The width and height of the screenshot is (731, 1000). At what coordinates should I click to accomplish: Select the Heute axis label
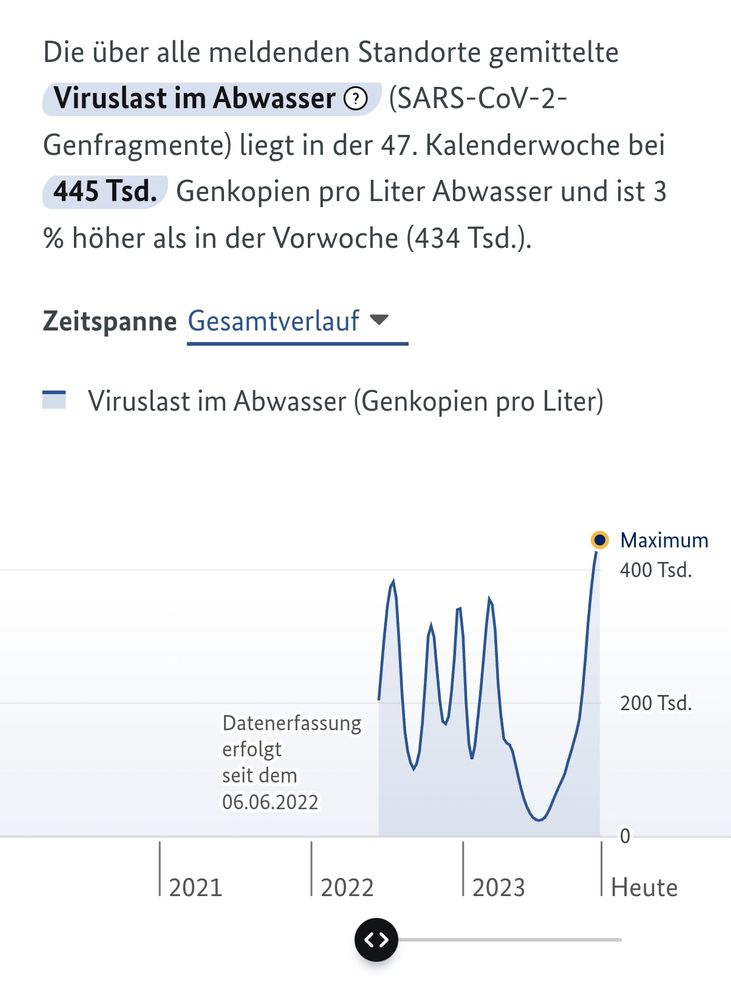(643, 887)
